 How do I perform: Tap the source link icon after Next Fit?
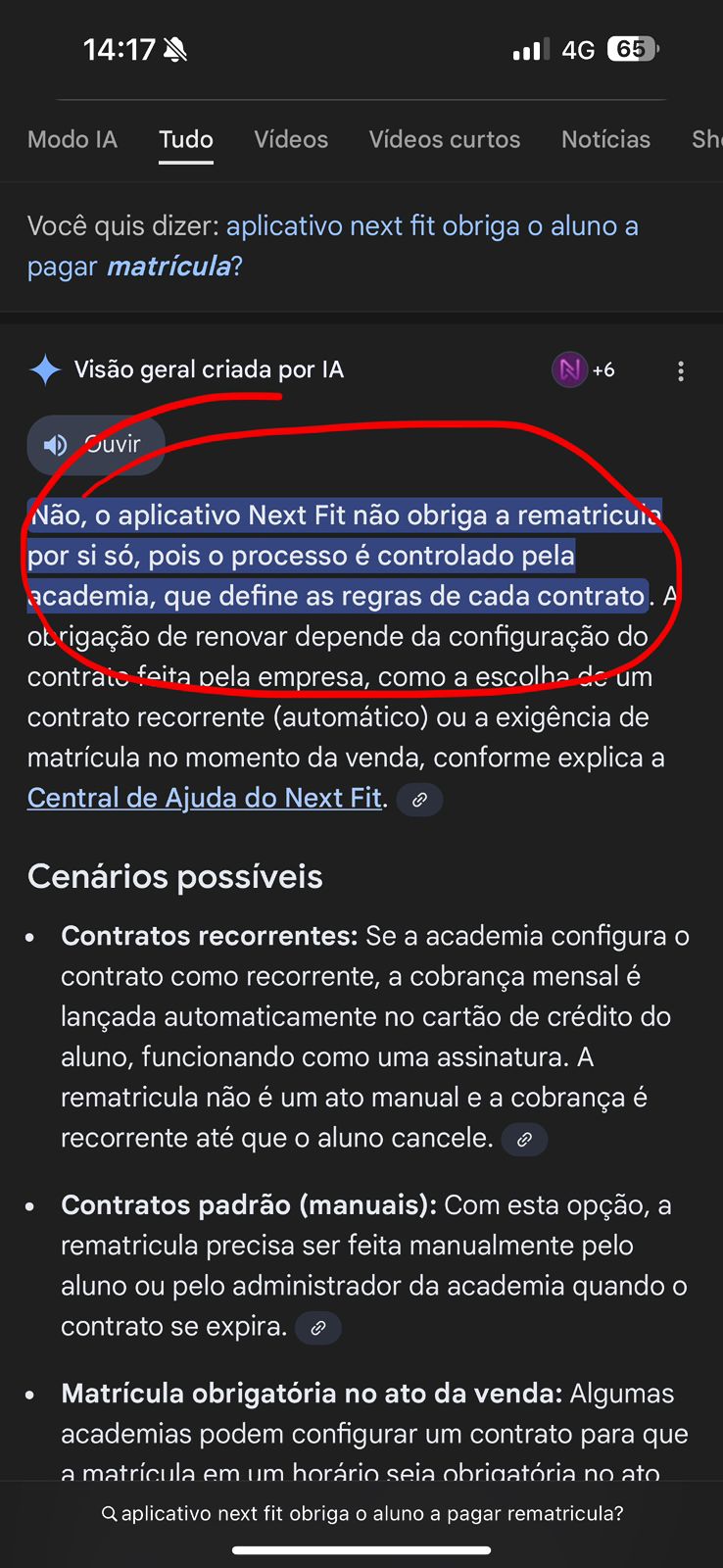point(419,800)
